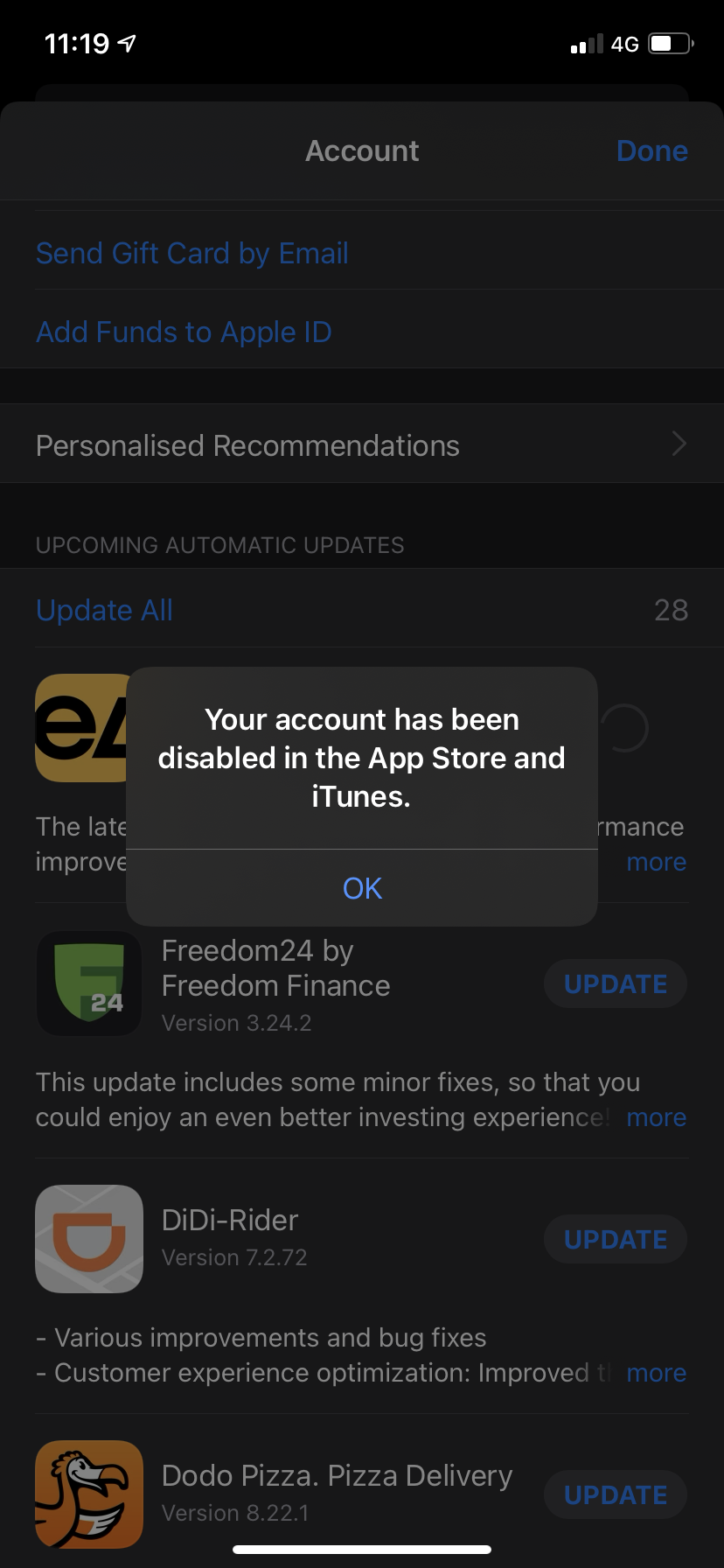
Task: Update the DiDi-Rider app
Action: coord(616,1239)
